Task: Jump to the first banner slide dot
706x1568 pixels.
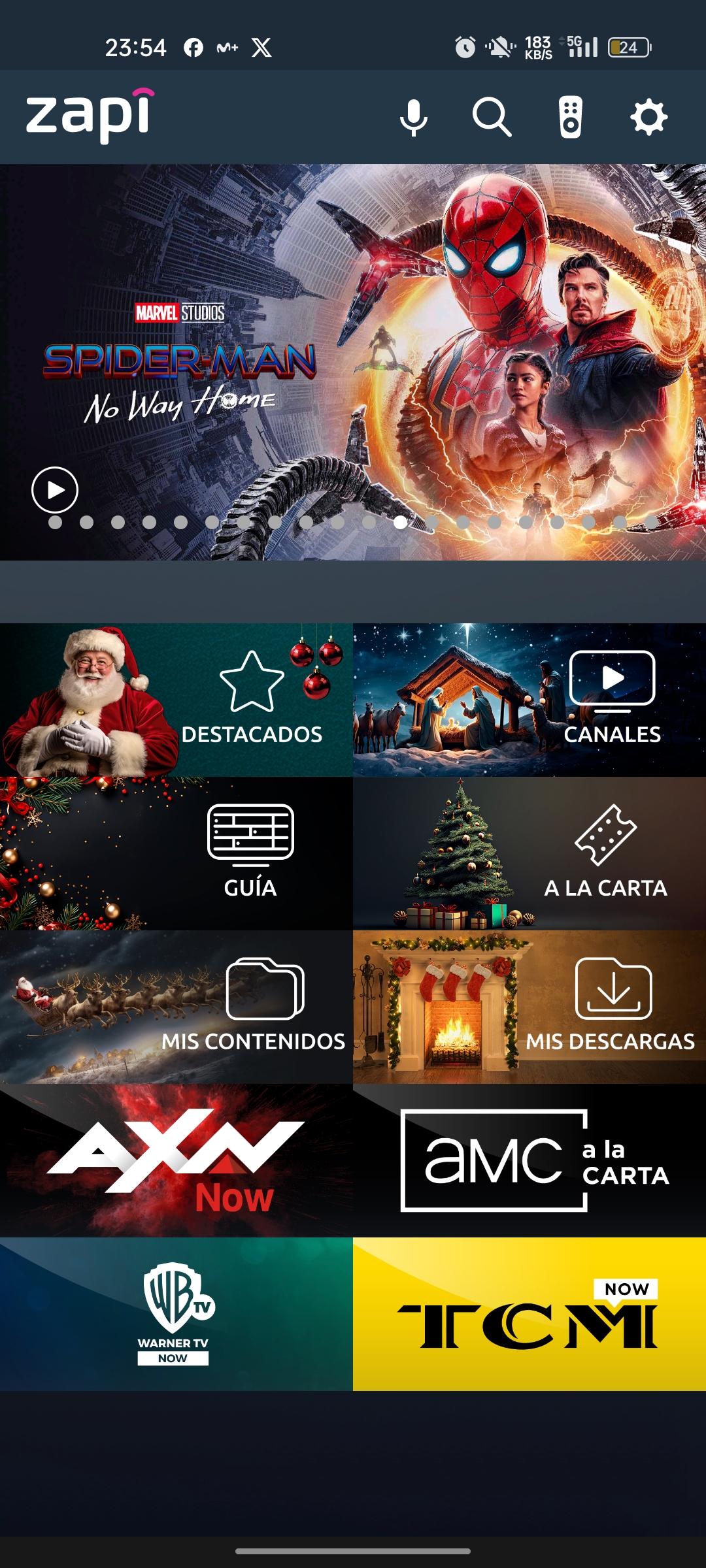Action: pyautogui.click(x=56, y=522)
